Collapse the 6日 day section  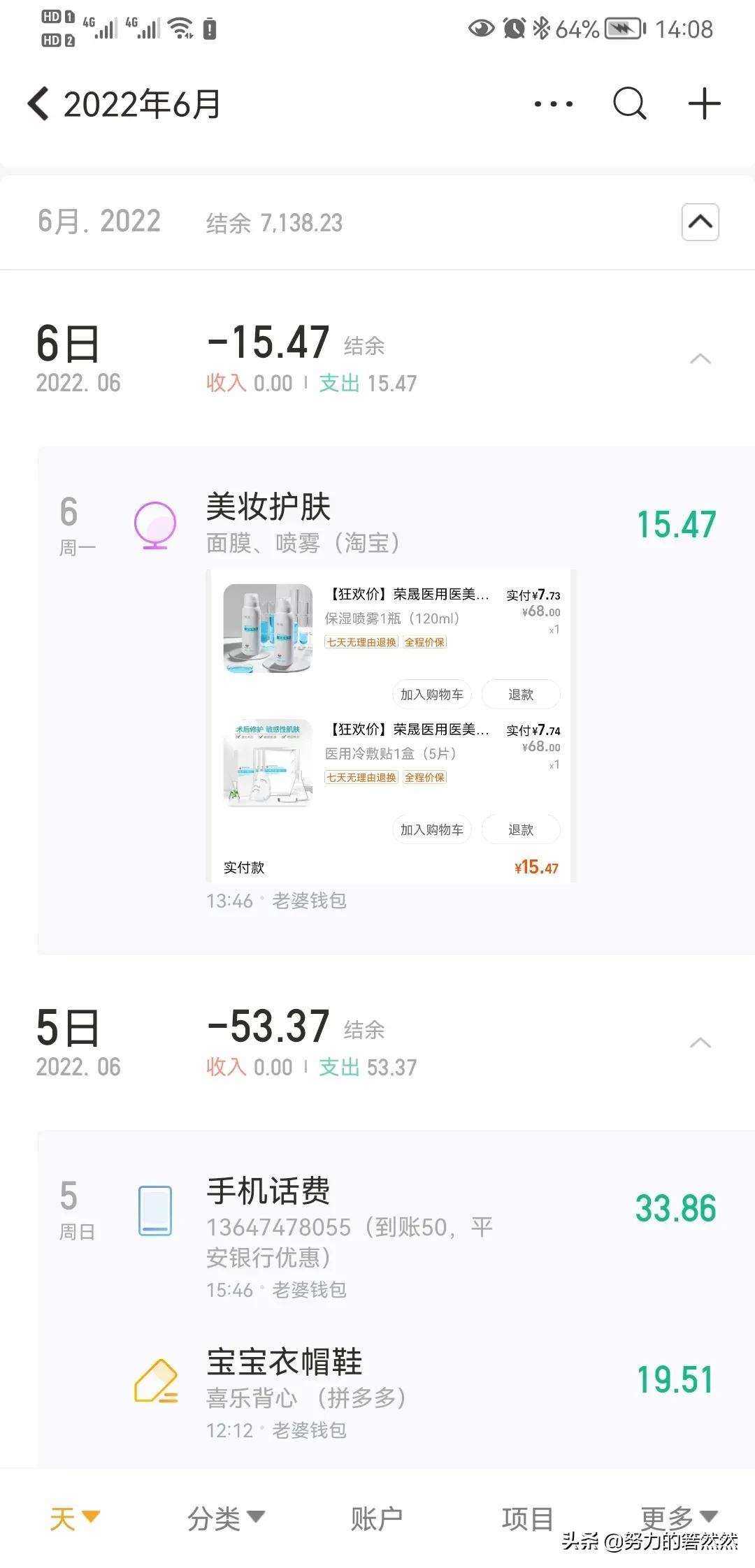pos(700,359)
